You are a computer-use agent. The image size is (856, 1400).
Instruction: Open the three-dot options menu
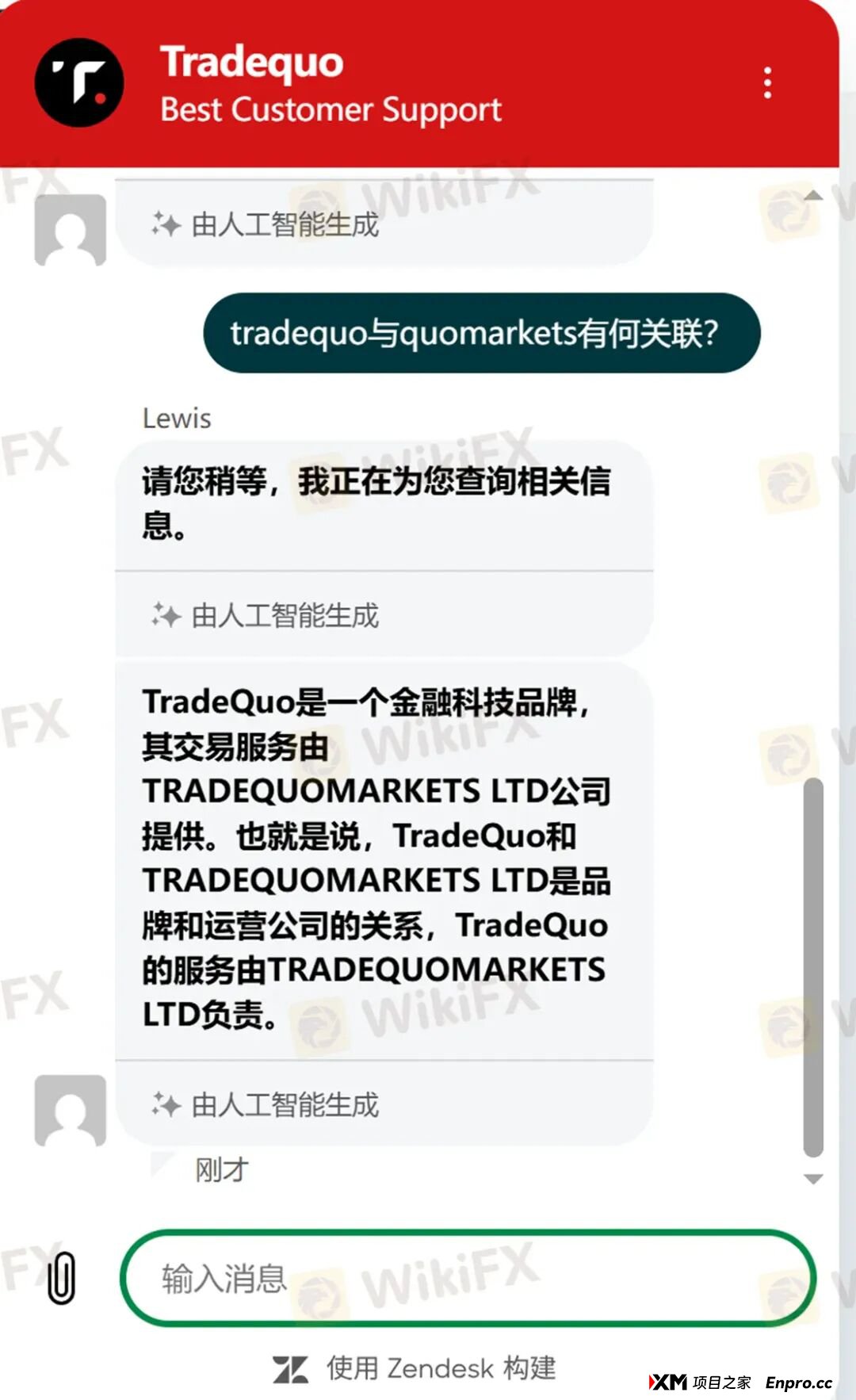766,82
